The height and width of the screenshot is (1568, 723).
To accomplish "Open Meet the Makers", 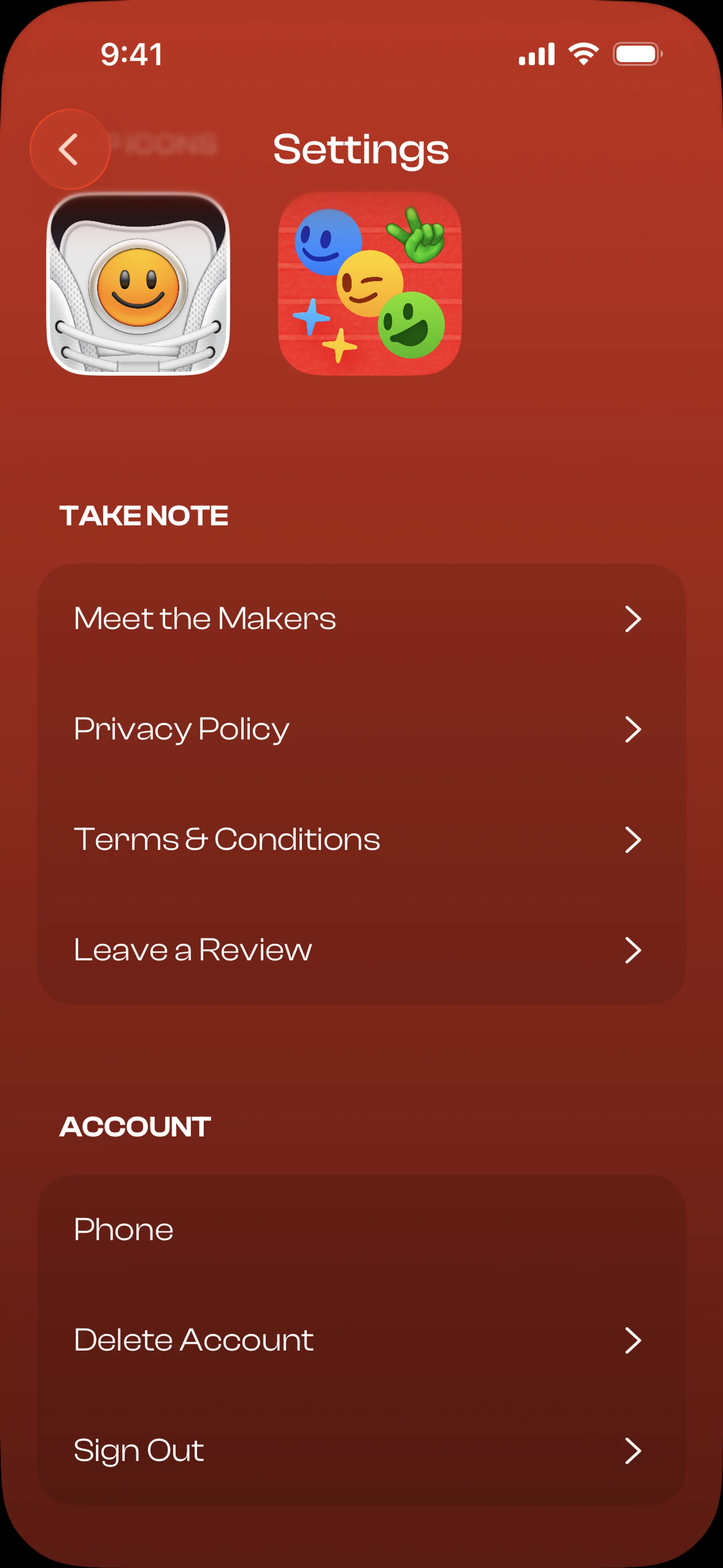I will click(361, 619).
